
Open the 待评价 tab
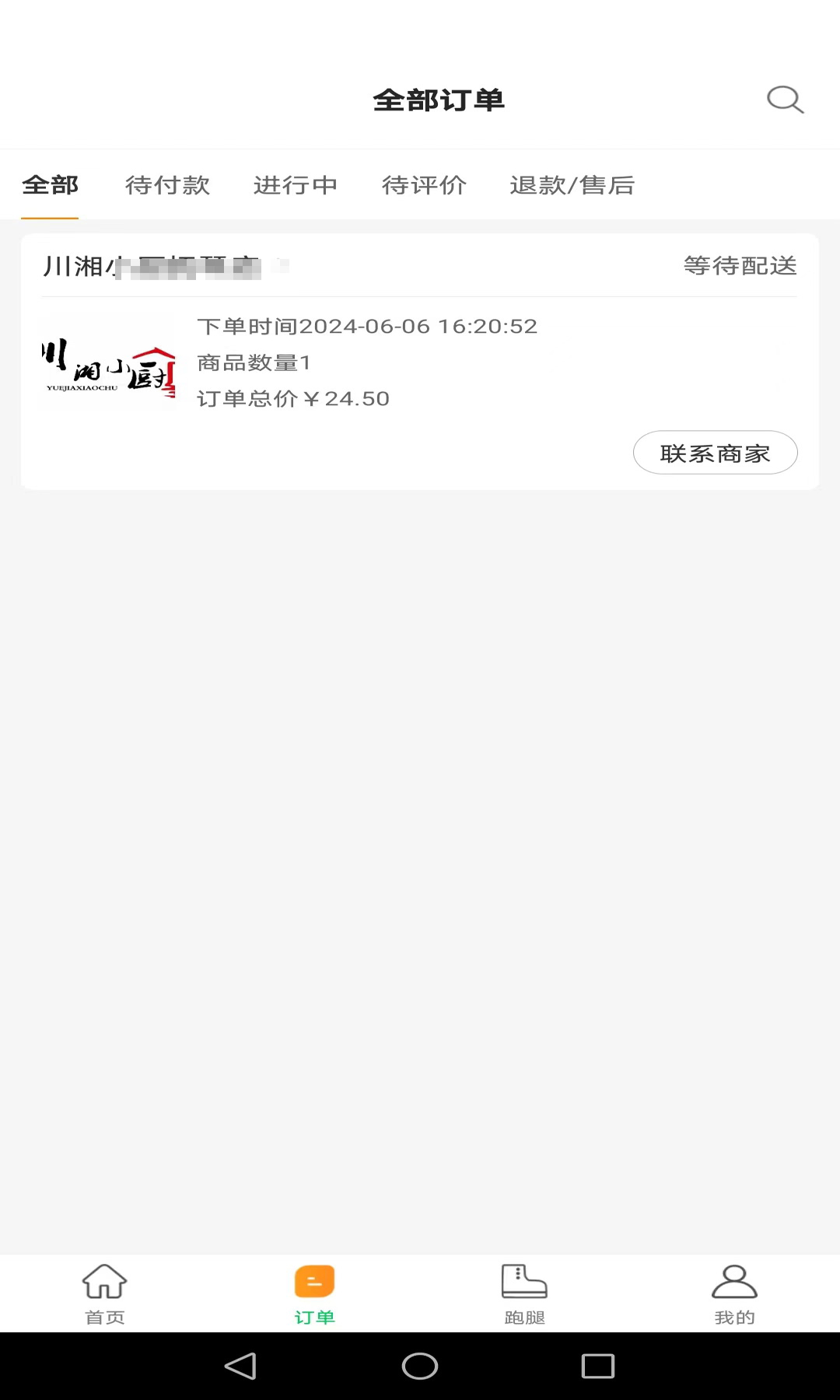[x=423, y=185]
